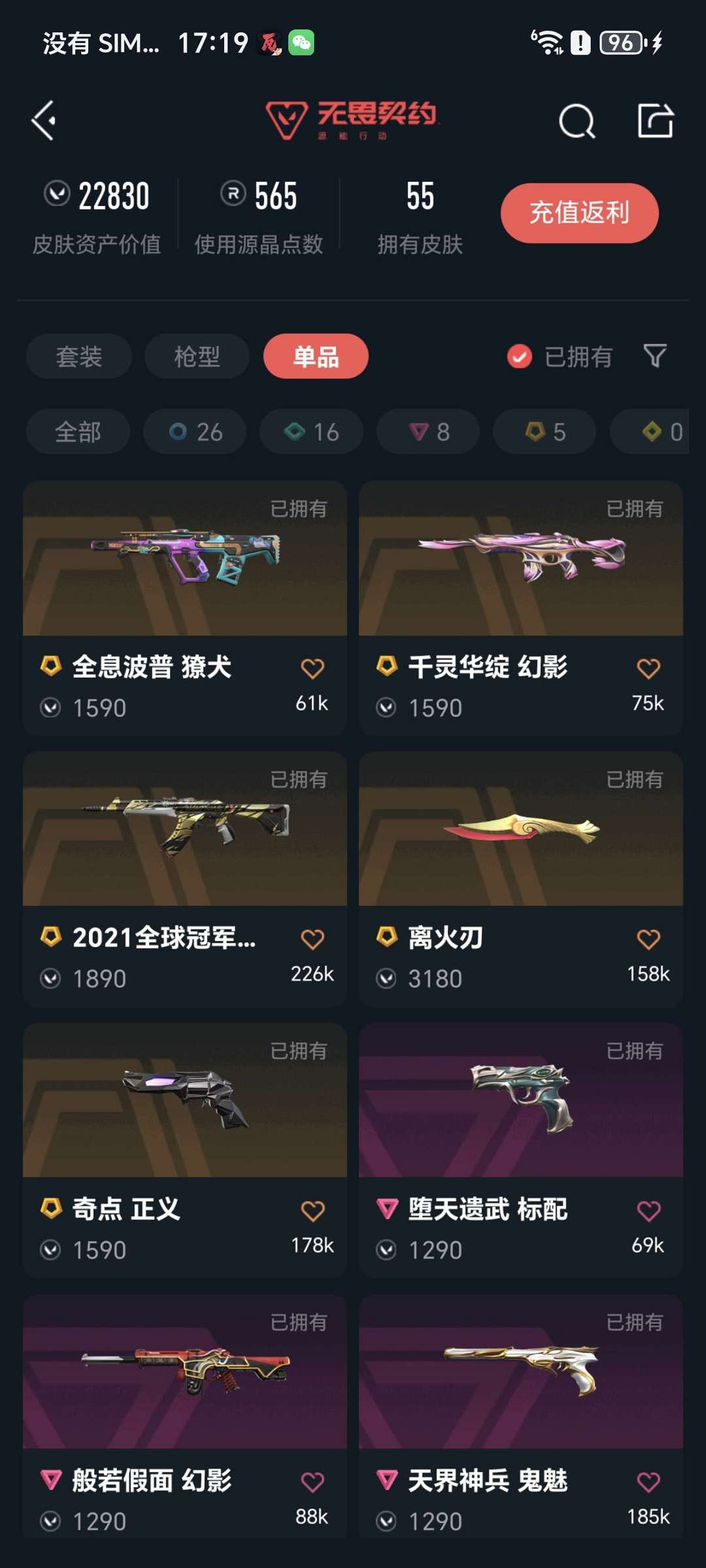Open the 离火刃 skin card

click(521, 879)
